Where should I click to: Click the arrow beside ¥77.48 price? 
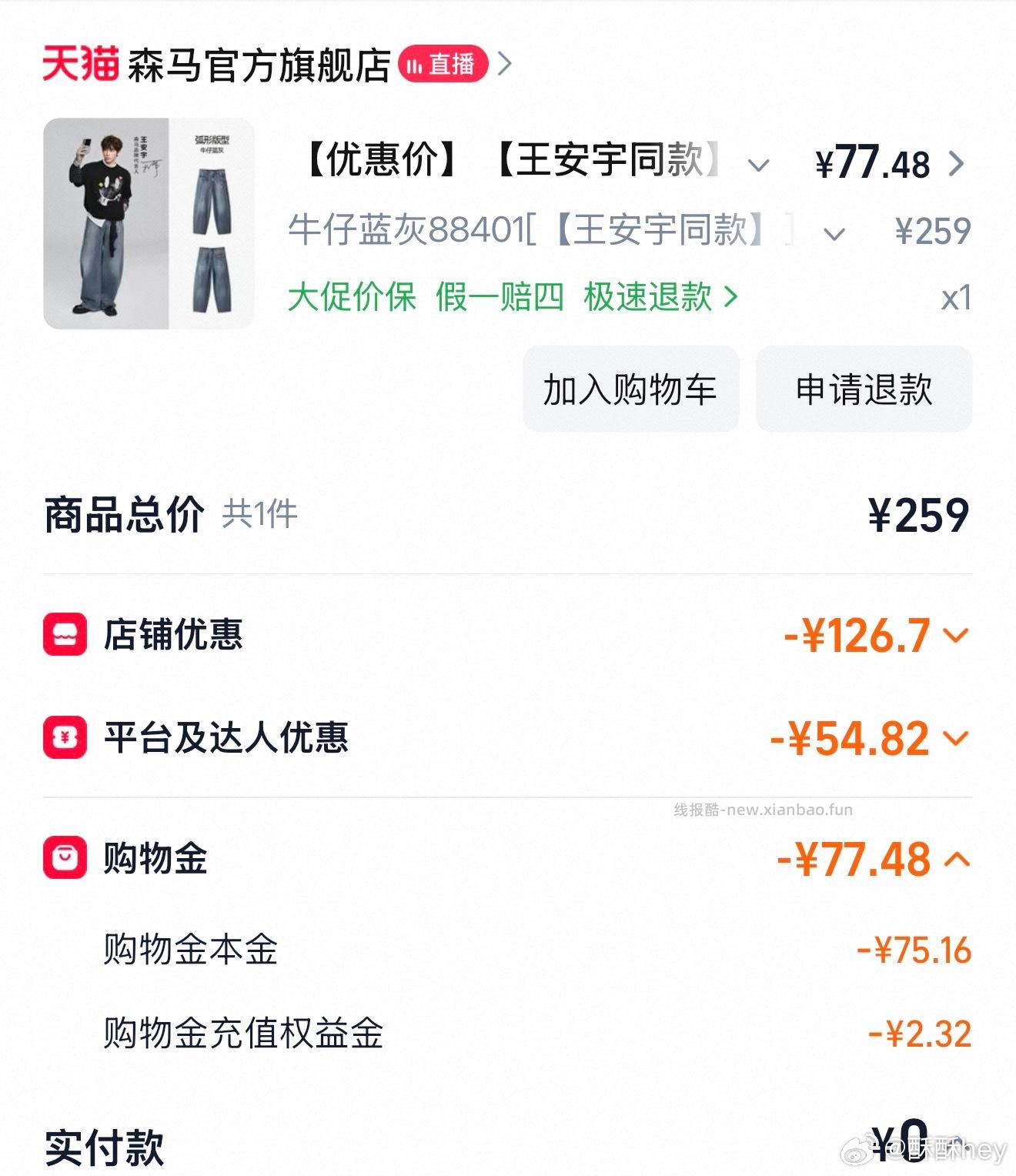pyautogui.click(x=958, y=162)
